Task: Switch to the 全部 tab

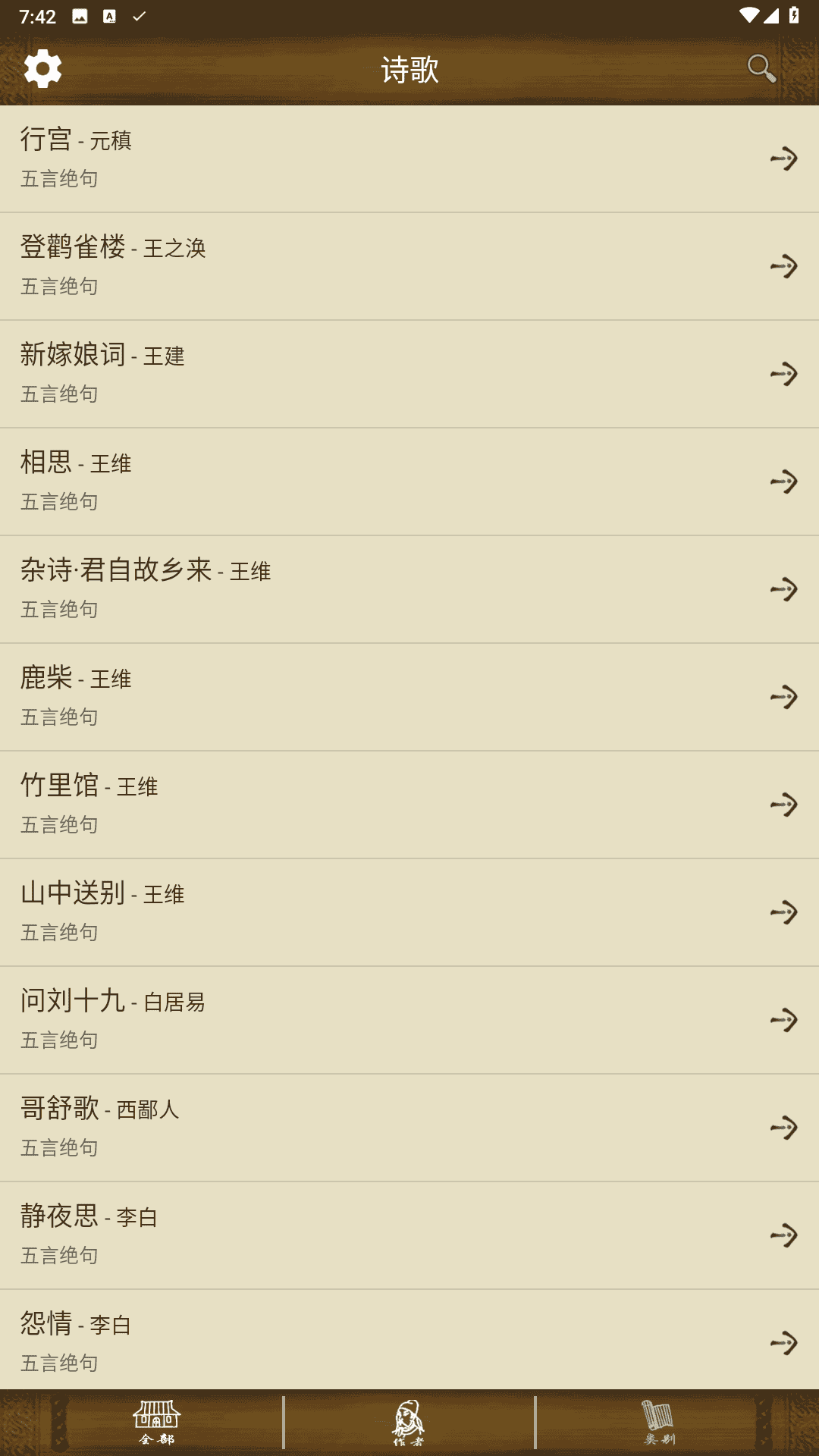Action: [x=157, y=1423]
